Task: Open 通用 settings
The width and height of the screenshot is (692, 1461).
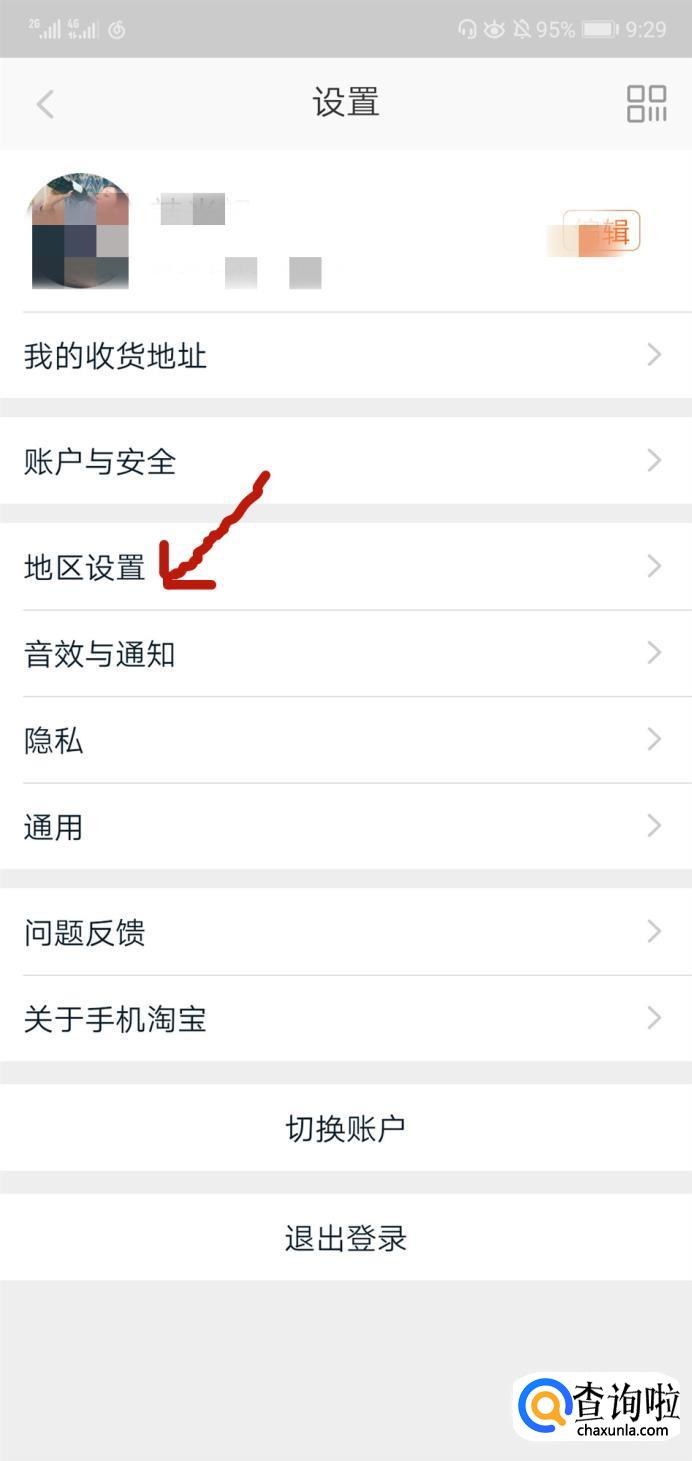Action: click(346, 827)
